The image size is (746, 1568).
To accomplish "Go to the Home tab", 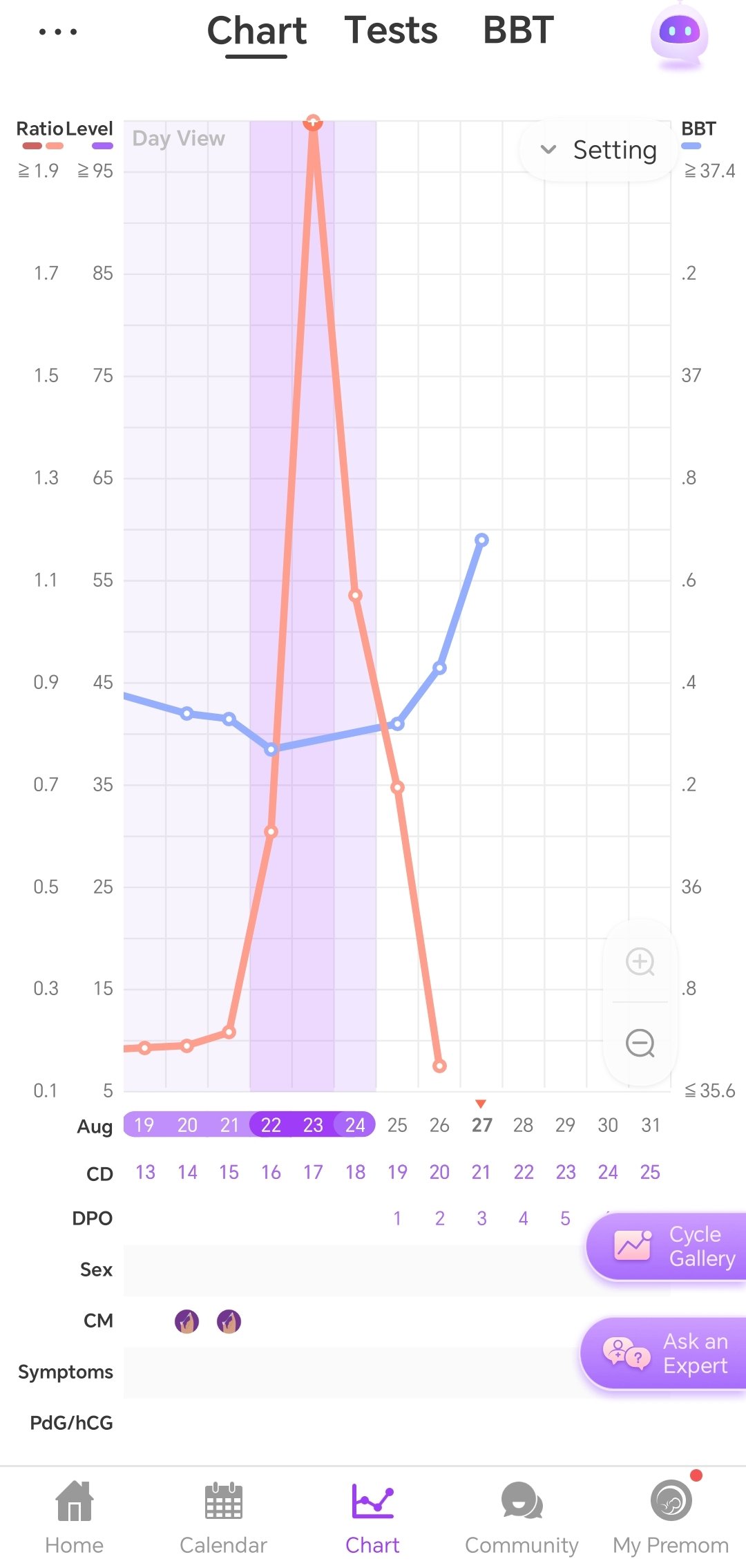I will click(x=75, y=1518).
